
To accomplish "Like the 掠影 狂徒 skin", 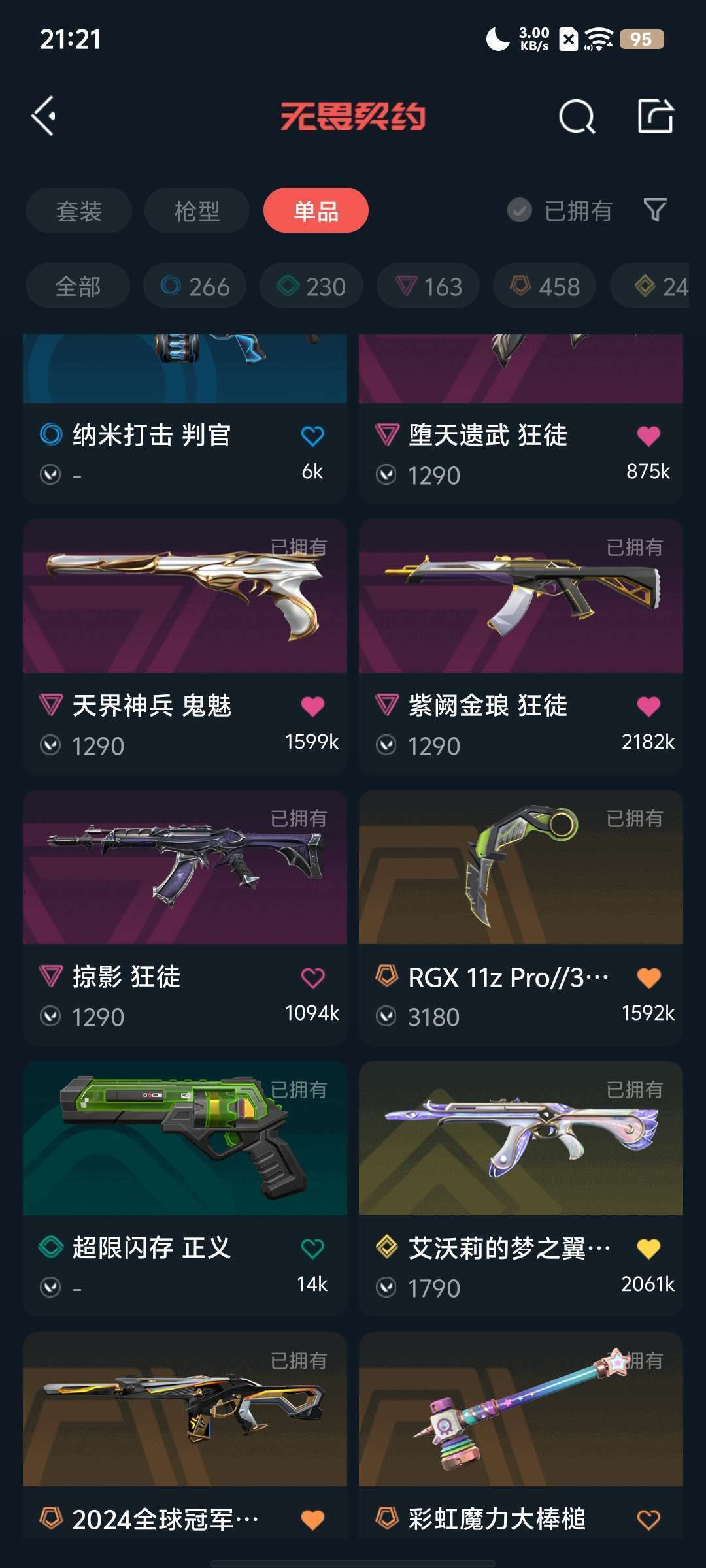I will point(312,977).
